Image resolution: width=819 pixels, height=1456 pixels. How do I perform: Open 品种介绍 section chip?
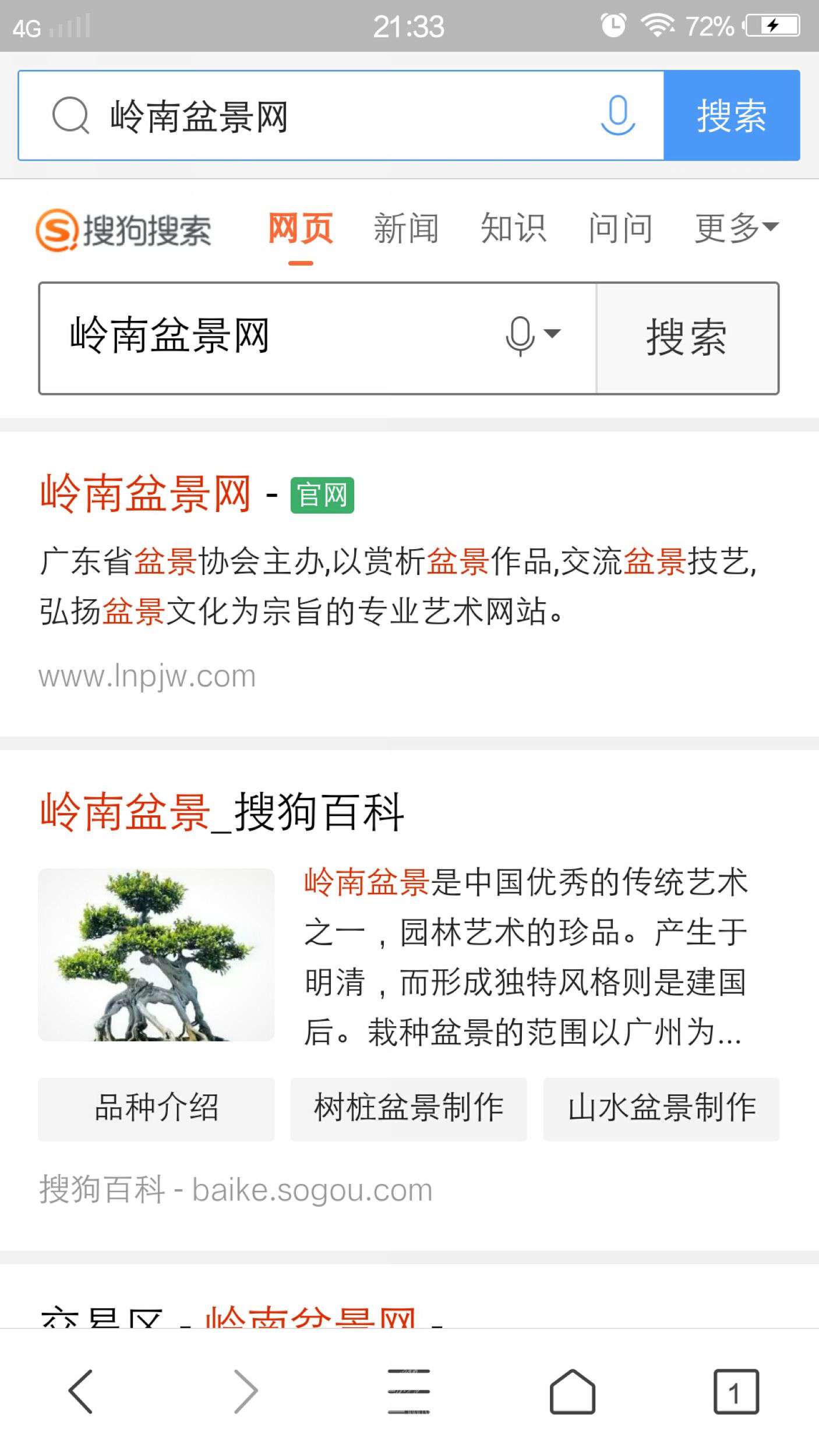tap(156, 1108)
